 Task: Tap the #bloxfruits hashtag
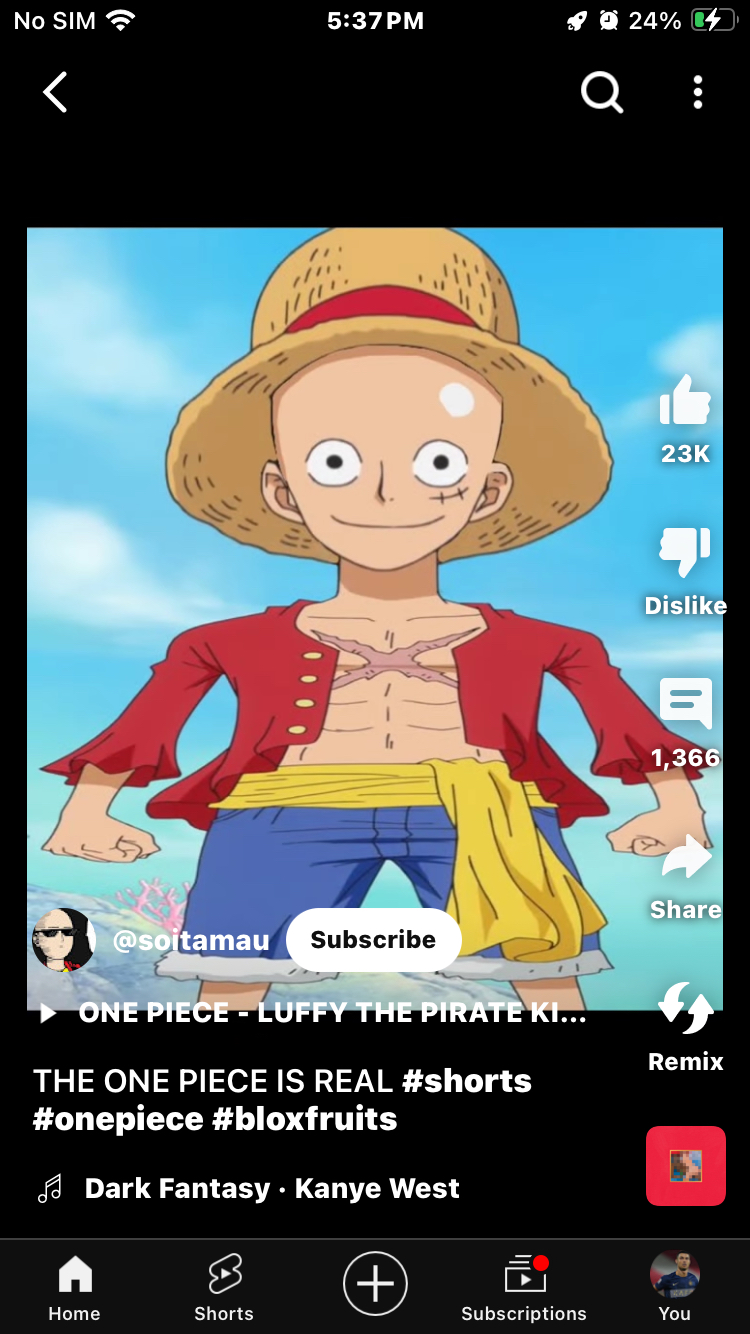point(305,1119)
